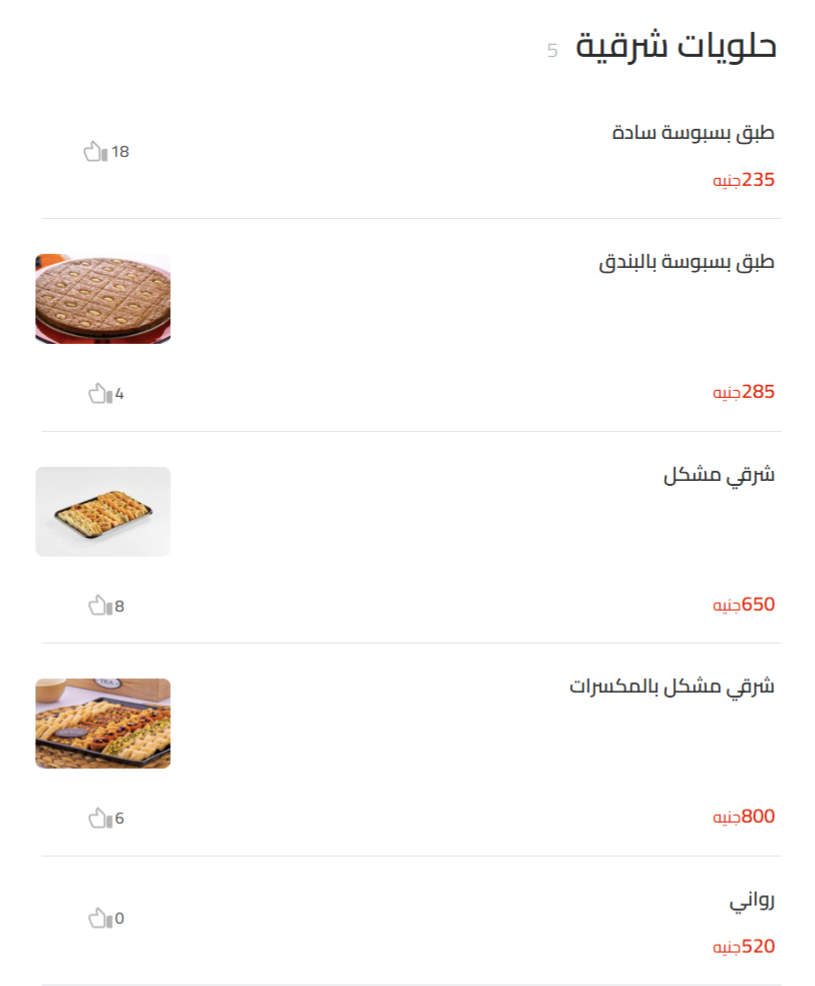Click the like count 18
This screenshot has width=815, height=986.
120,153
